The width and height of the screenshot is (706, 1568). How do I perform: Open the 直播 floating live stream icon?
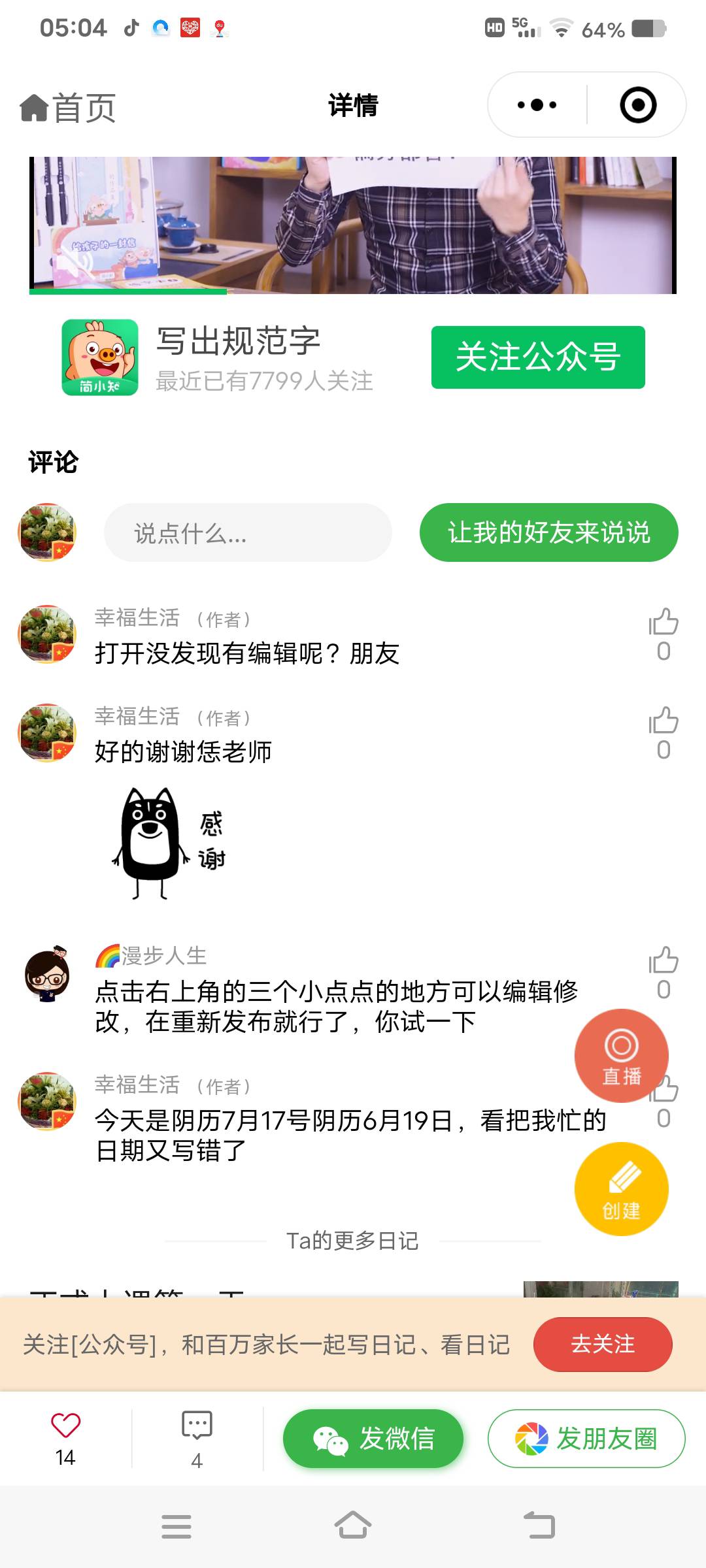(x=620, y=1055)
